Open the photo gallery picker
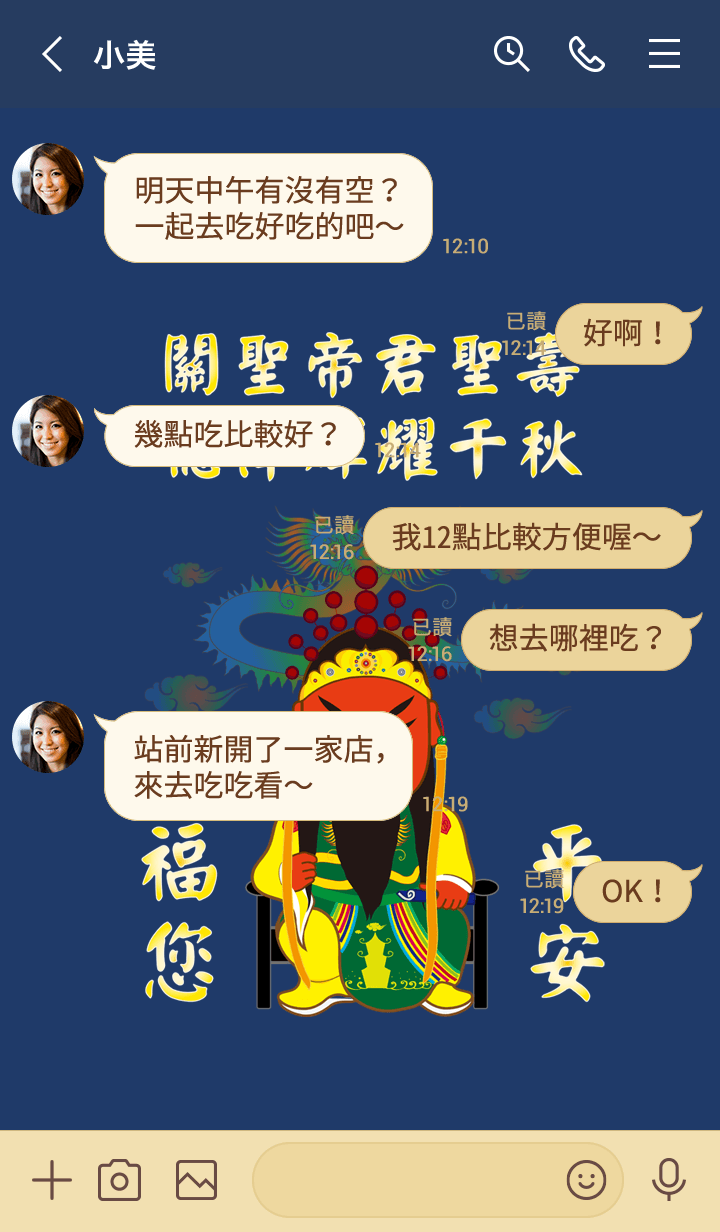Viewport: 720px width, 1232px height. (x=196, y=1181)
